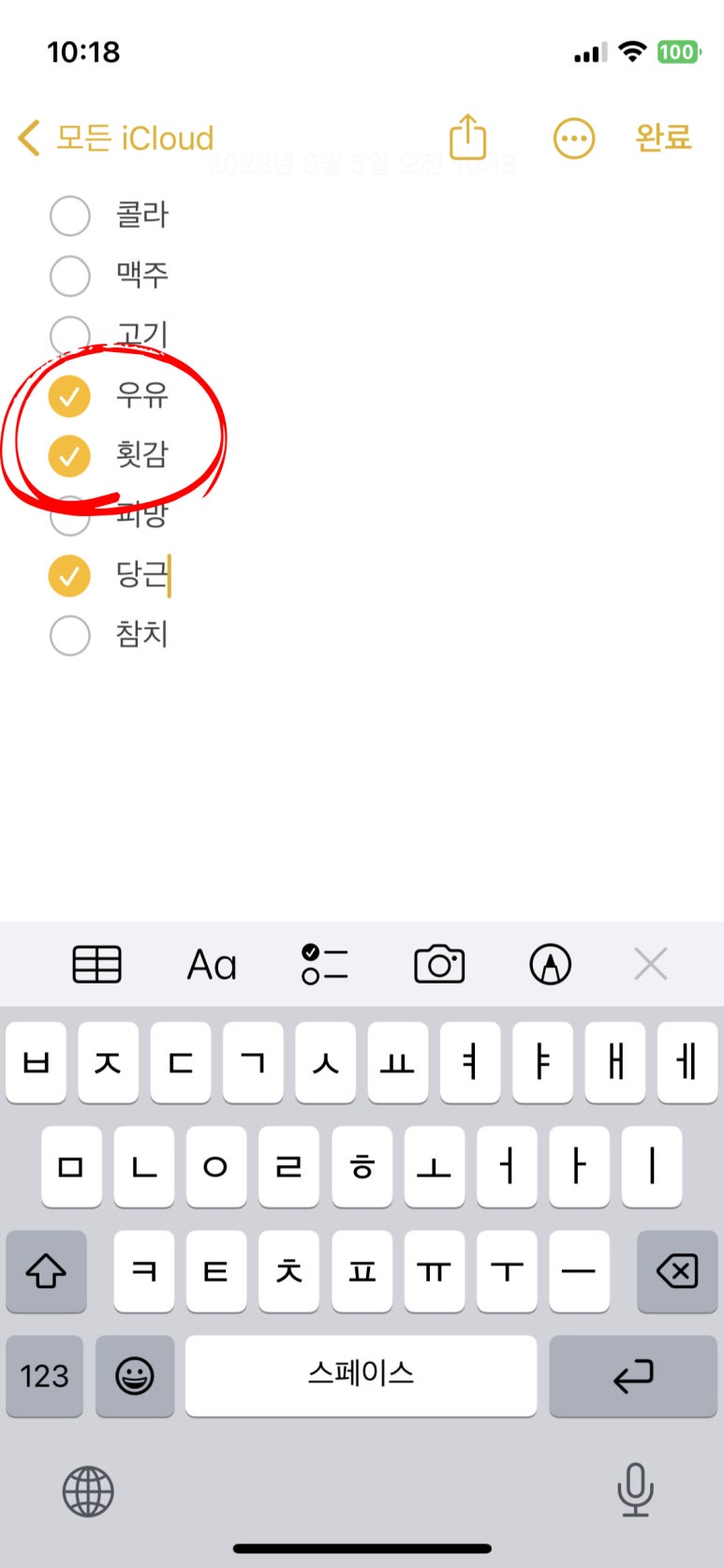
Task: Open the Aa text format options
Action: click(x=212, y=965)
